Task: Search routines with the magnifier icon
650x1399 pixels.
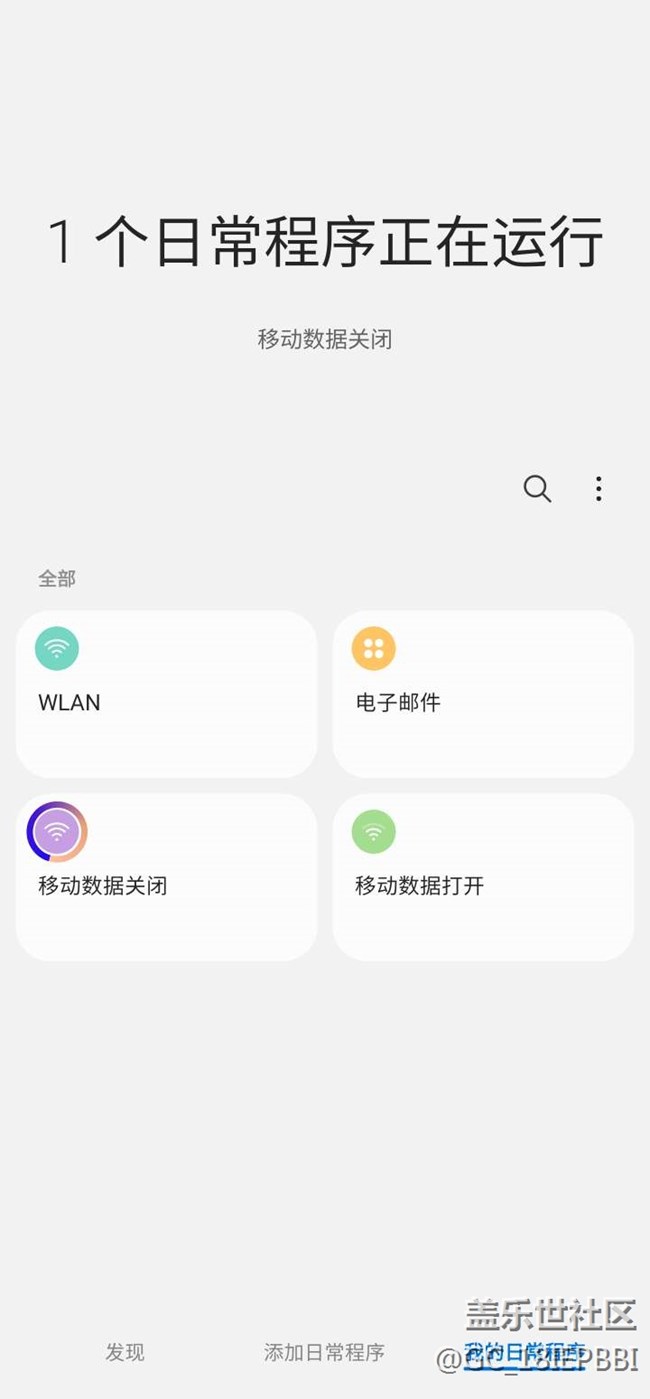Action: [537, 489]
